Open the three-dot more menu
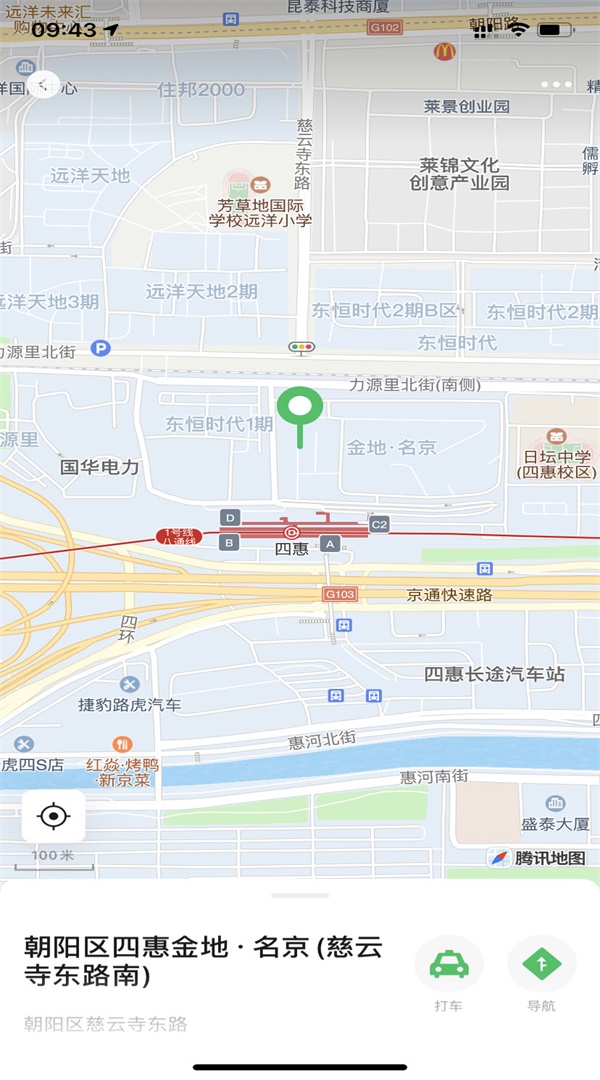Viewport: 600px width, 1080px height. click(556, 85)
